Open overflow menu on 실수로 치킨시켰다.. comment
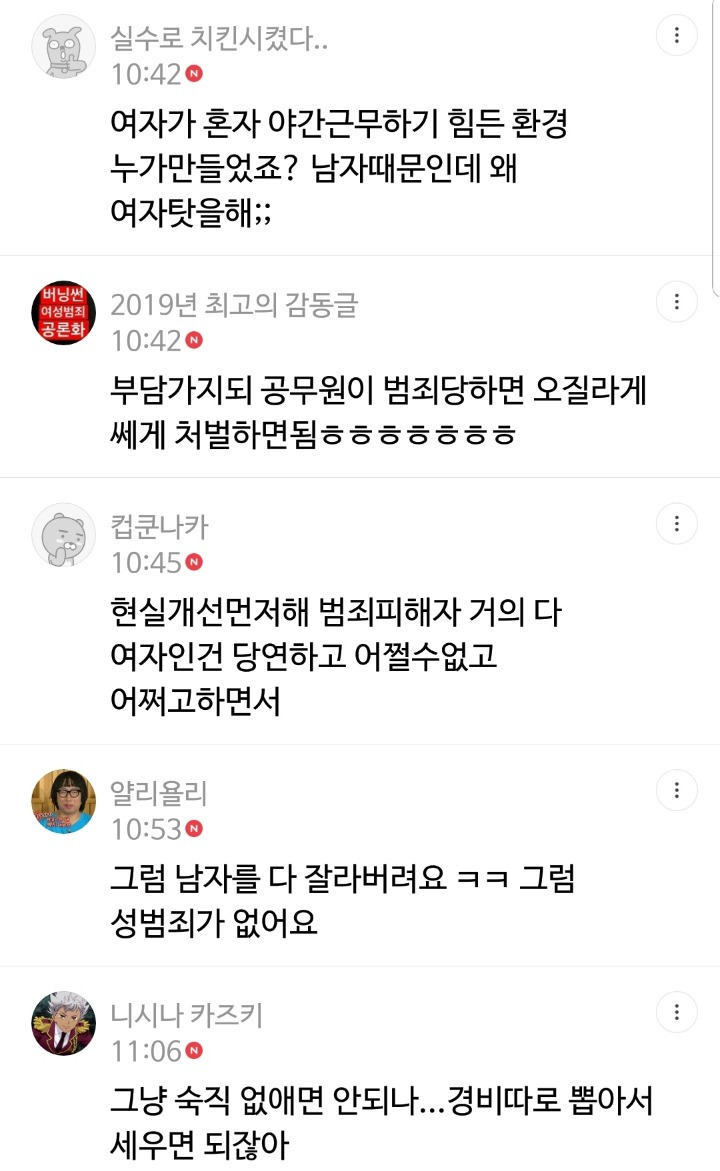Viewport: 720px width, 1171px height. tap(677, 36)
